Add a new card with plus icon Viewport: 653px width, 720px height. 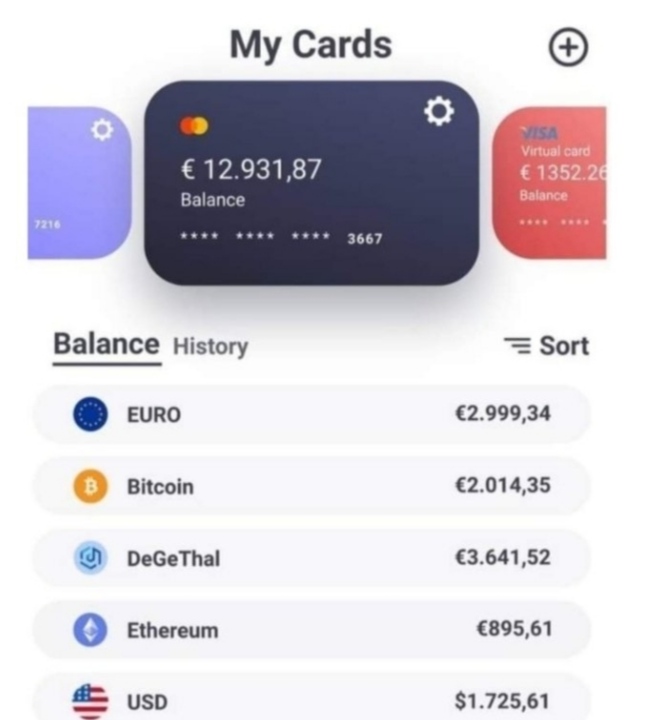point(569,47)
